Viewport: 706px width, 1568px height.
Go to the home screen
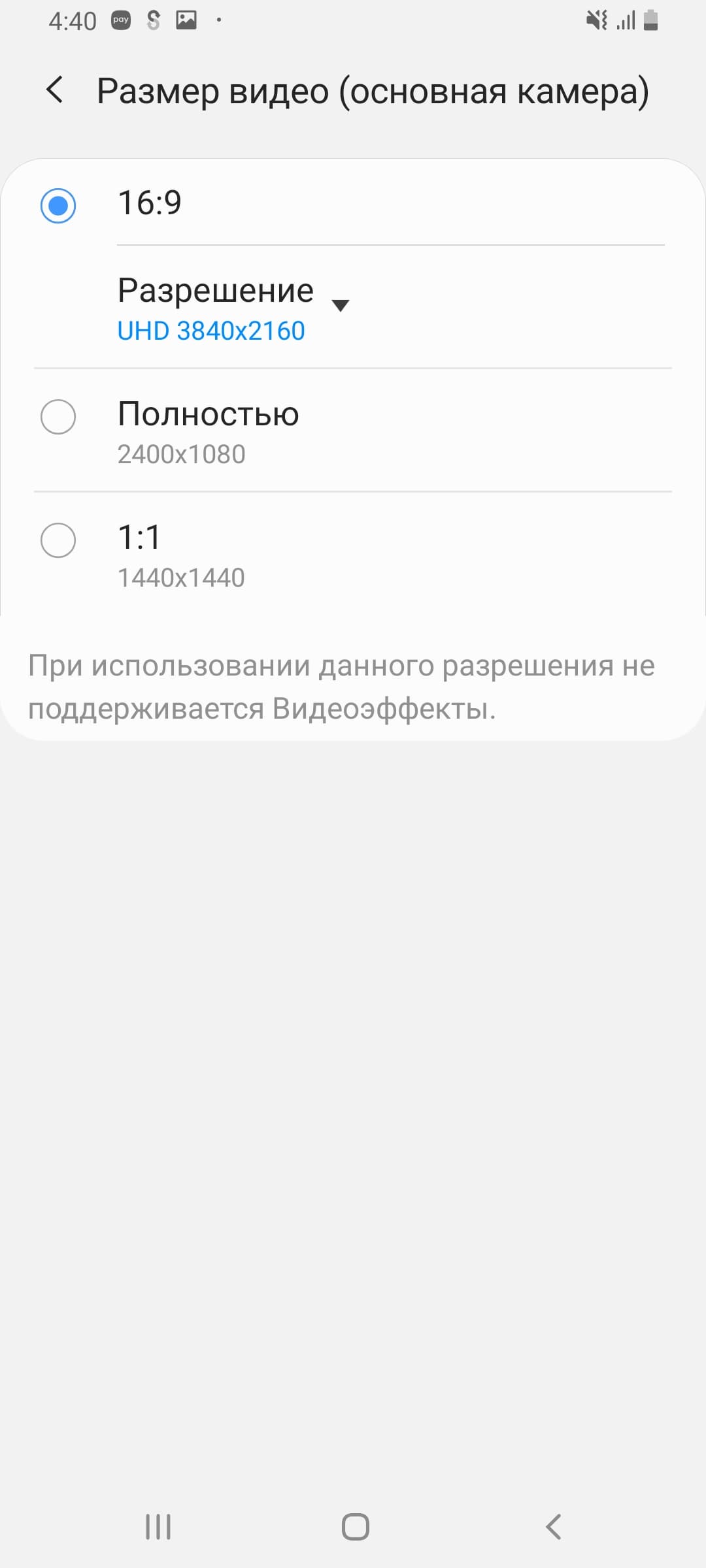click(x=355, y=1527)
